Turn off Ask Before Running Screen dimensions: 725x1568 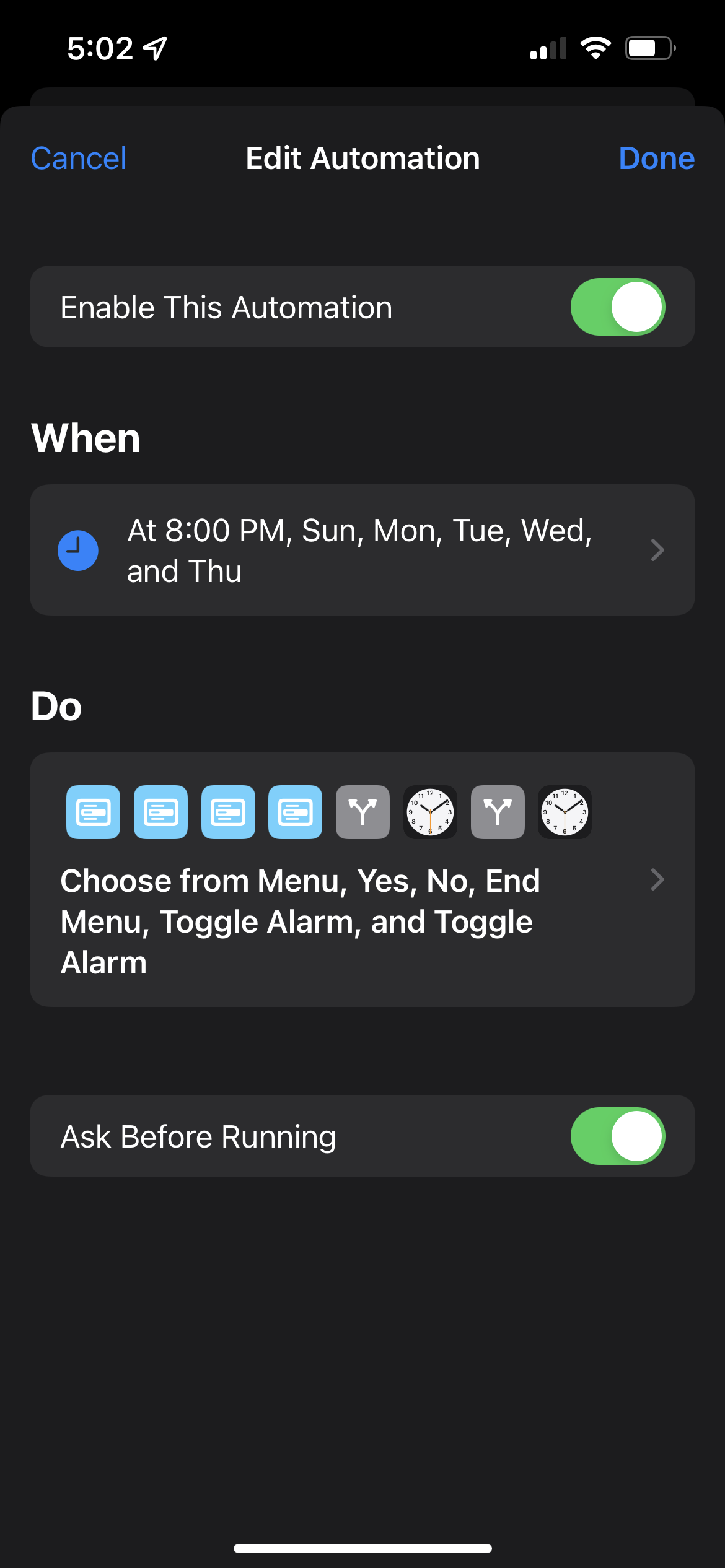(x=617, y=1136)
